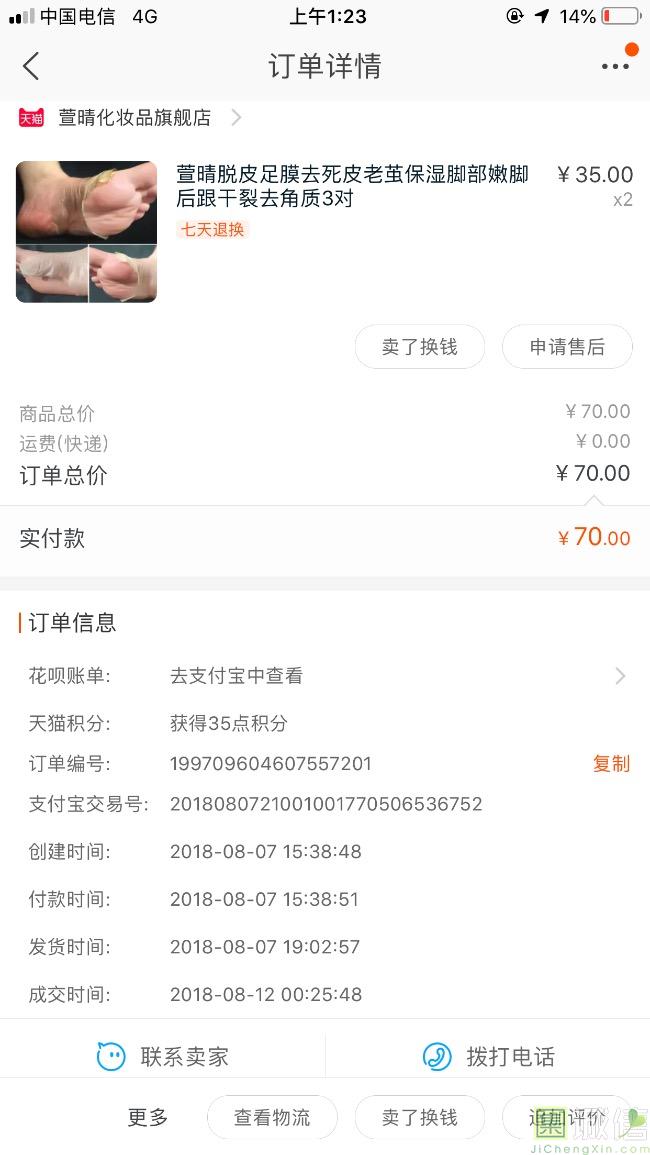Tap 追加评价 to add a review
The image size is (650, 1155).
click(x=567, y=1117)
